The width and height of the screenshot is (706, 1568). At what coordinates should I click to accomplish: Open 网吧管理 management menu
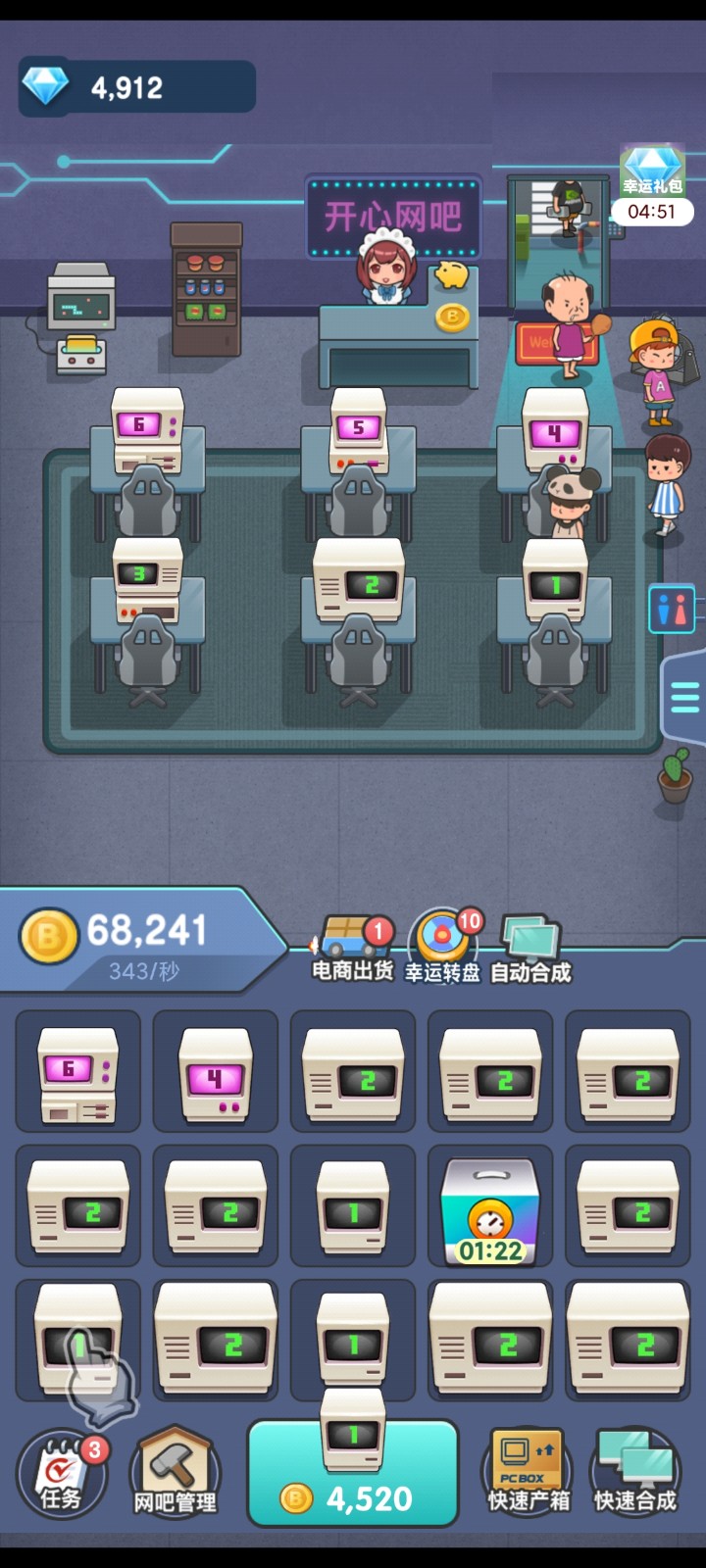(175, 1474)
